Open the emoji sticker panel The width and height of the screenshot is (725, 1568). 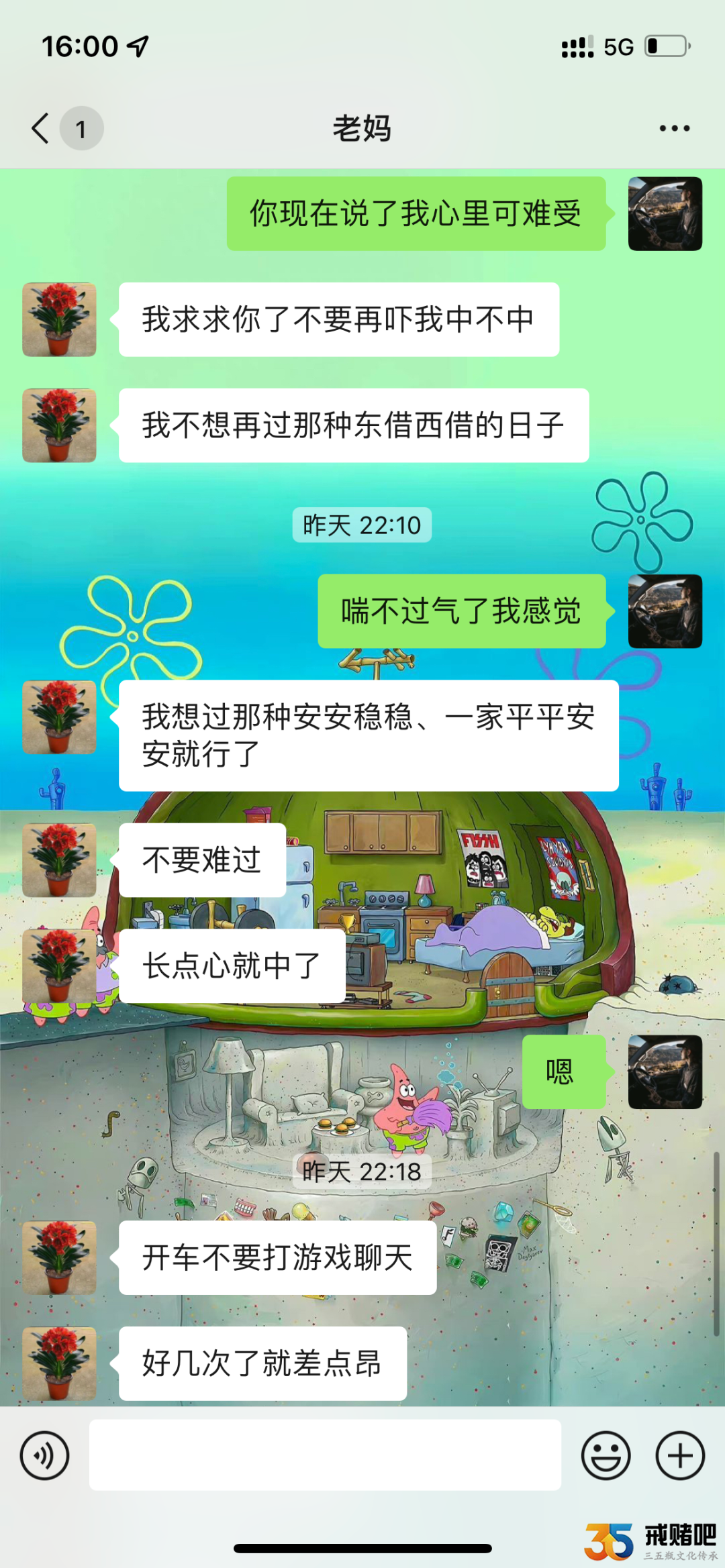point(606,1455)
